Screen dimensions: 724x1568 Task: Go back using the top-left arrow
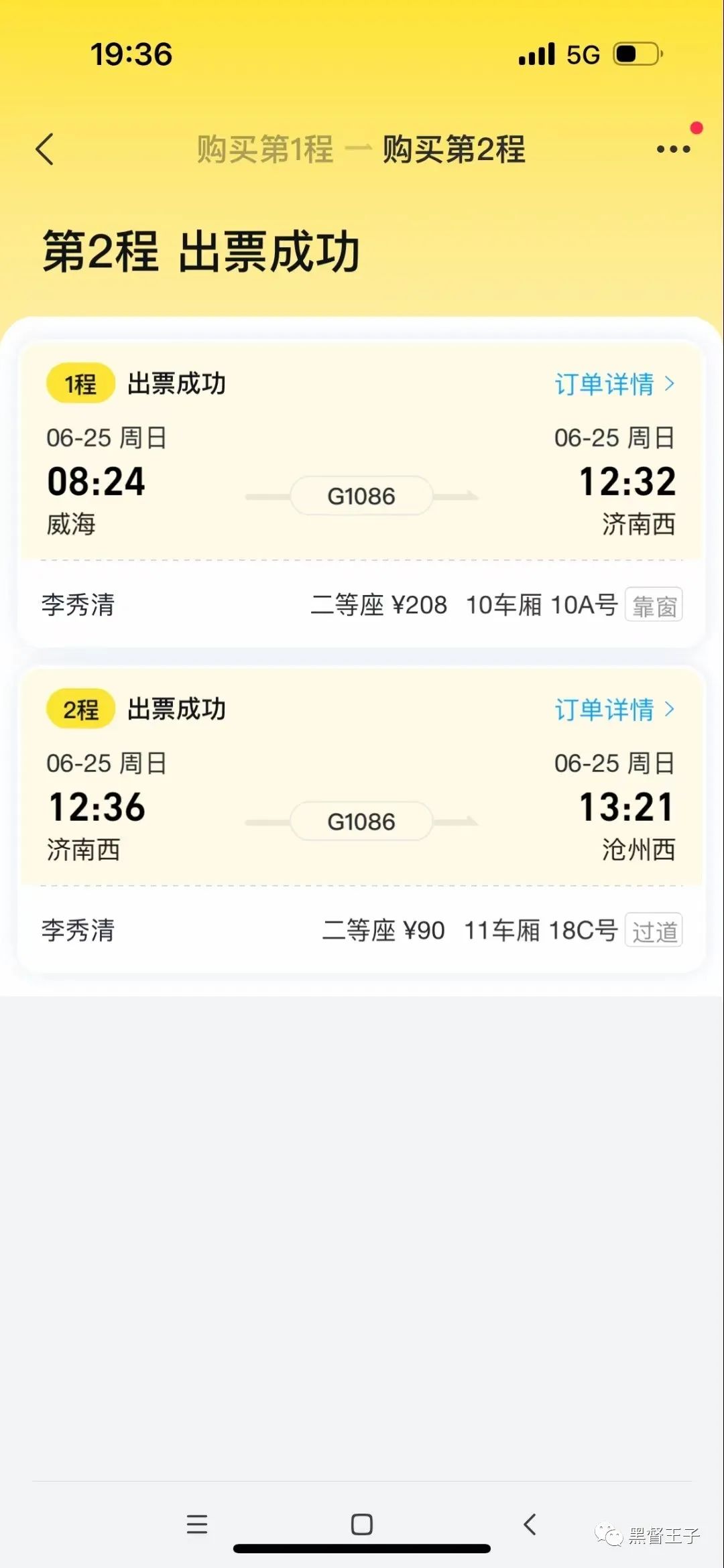pos(45,149)
